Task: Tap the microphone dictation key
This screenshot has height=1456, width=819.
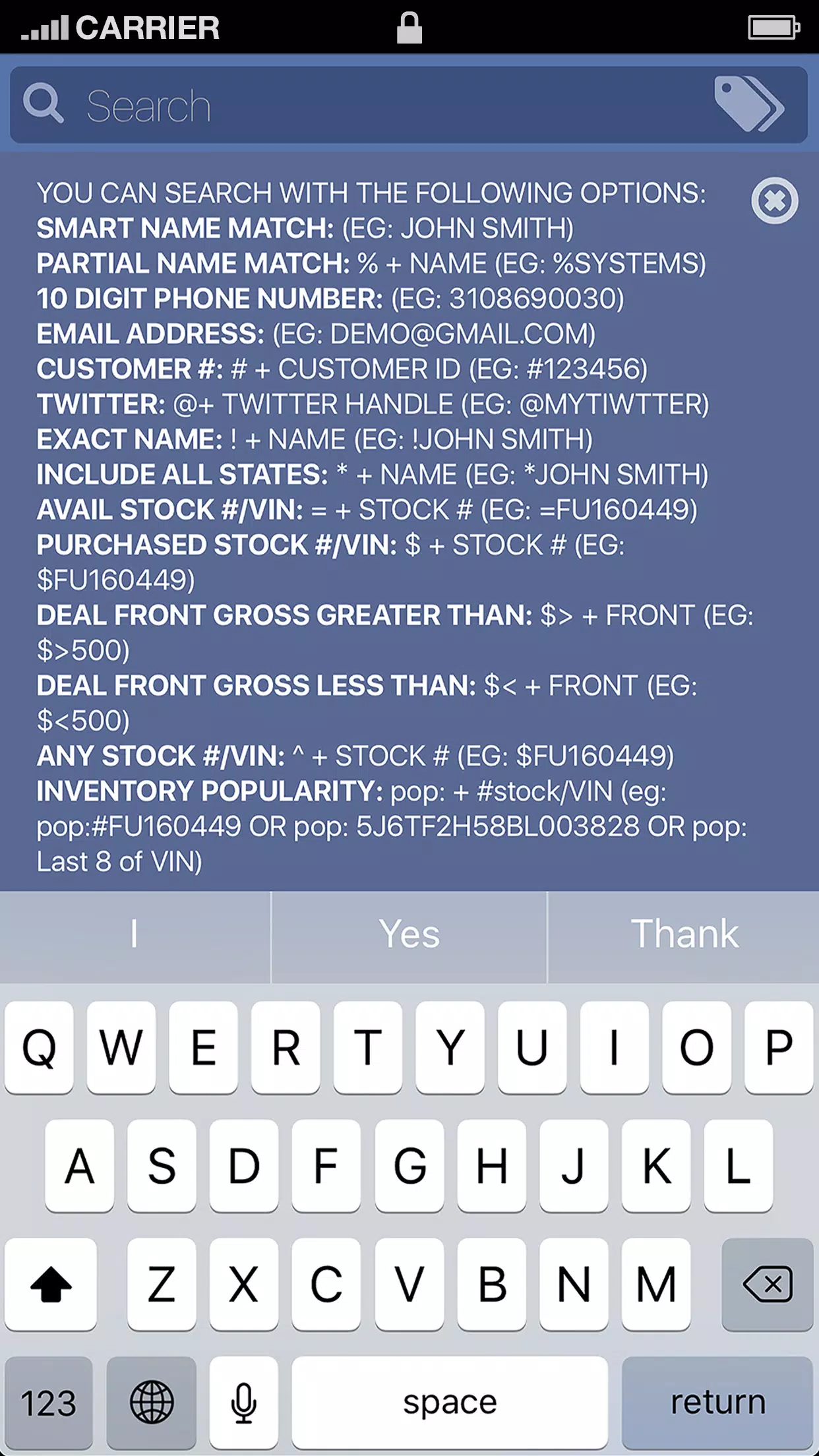Action: [x=243, y=1402]
